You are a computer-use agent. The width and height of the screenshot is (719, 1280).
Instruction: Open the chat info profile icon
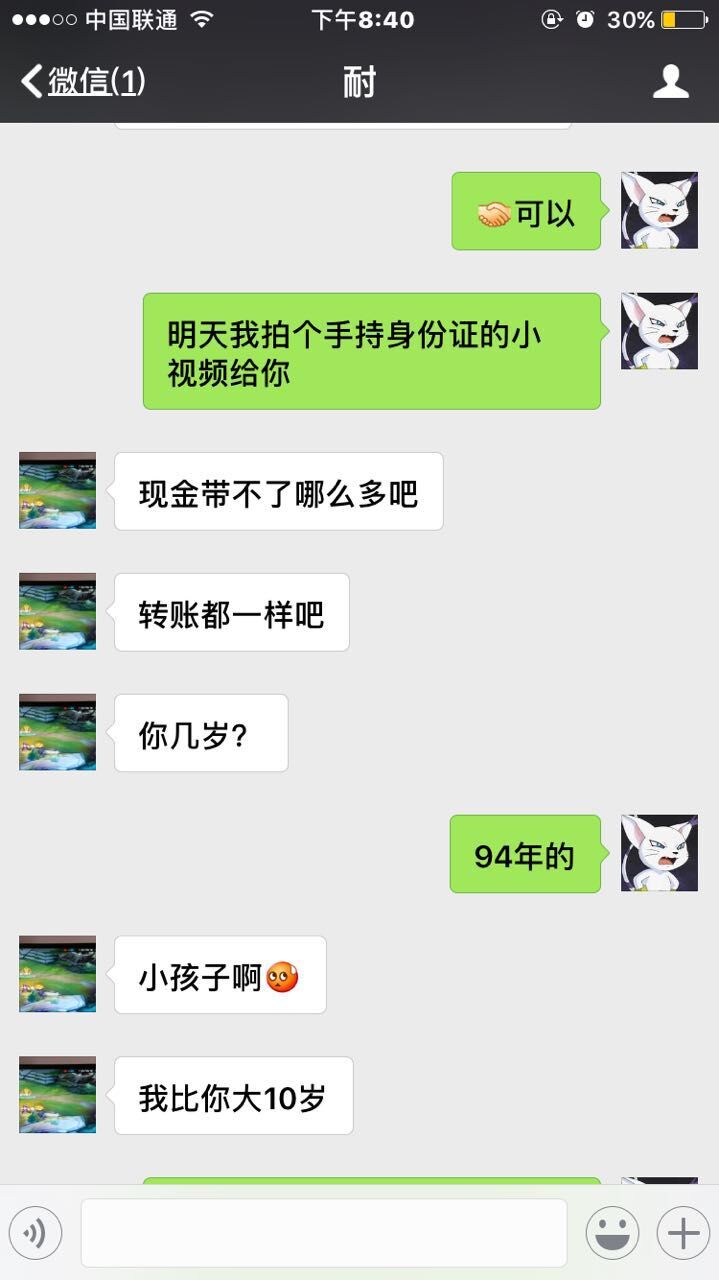[x=671, y=82]
